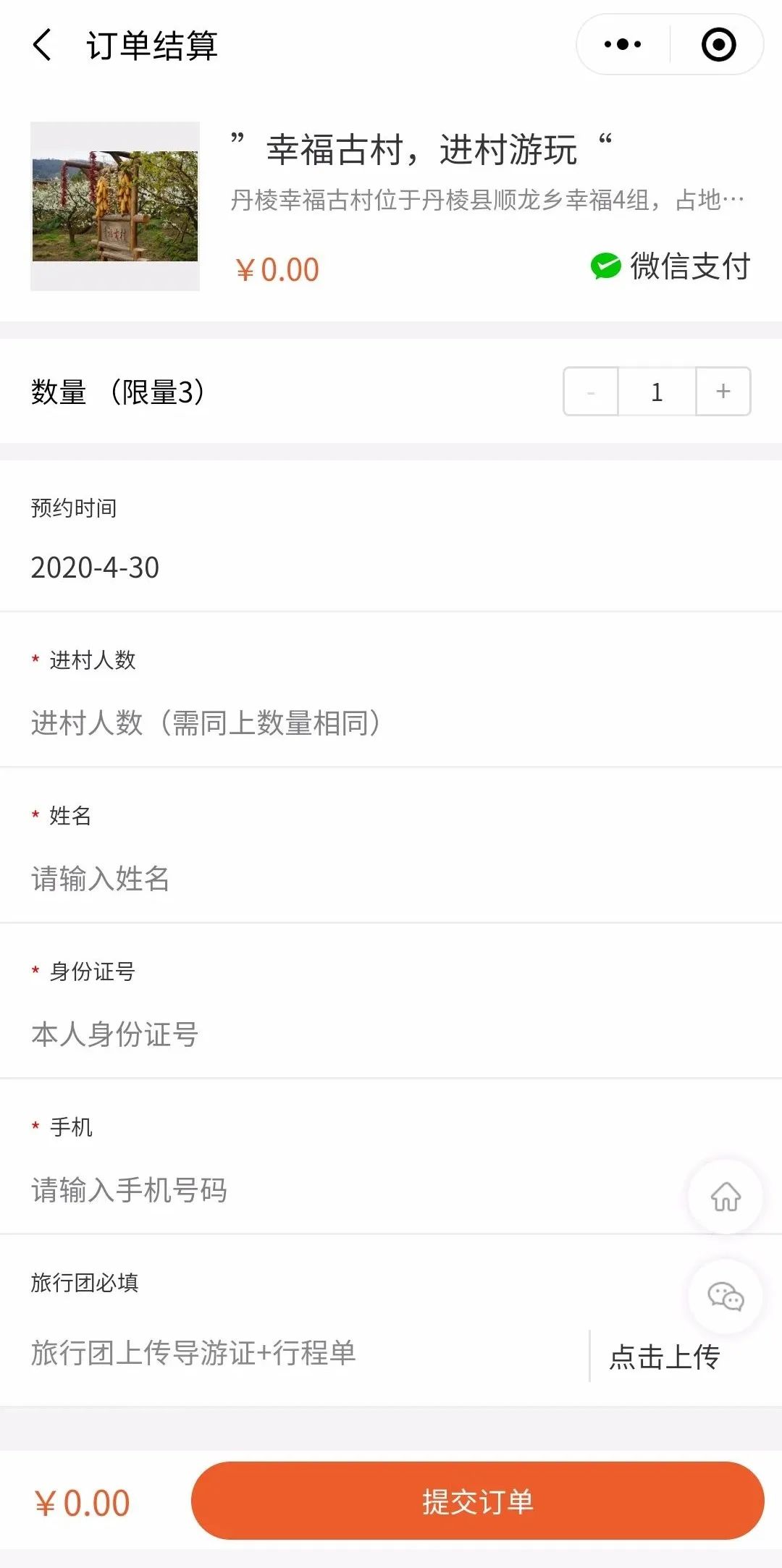Open the floating home icon

click(725, 1197)
